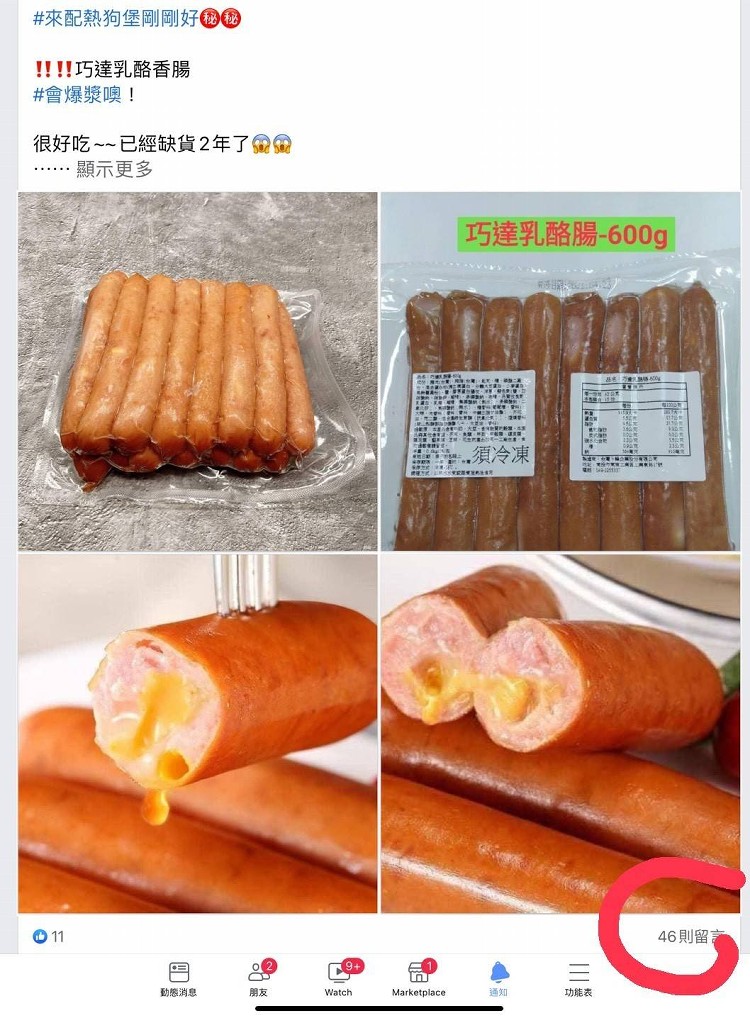Switch to the 動態消息 tab
Image resolution: width=750 pixels, height=1018 pixels.
[x=179, y=979]
